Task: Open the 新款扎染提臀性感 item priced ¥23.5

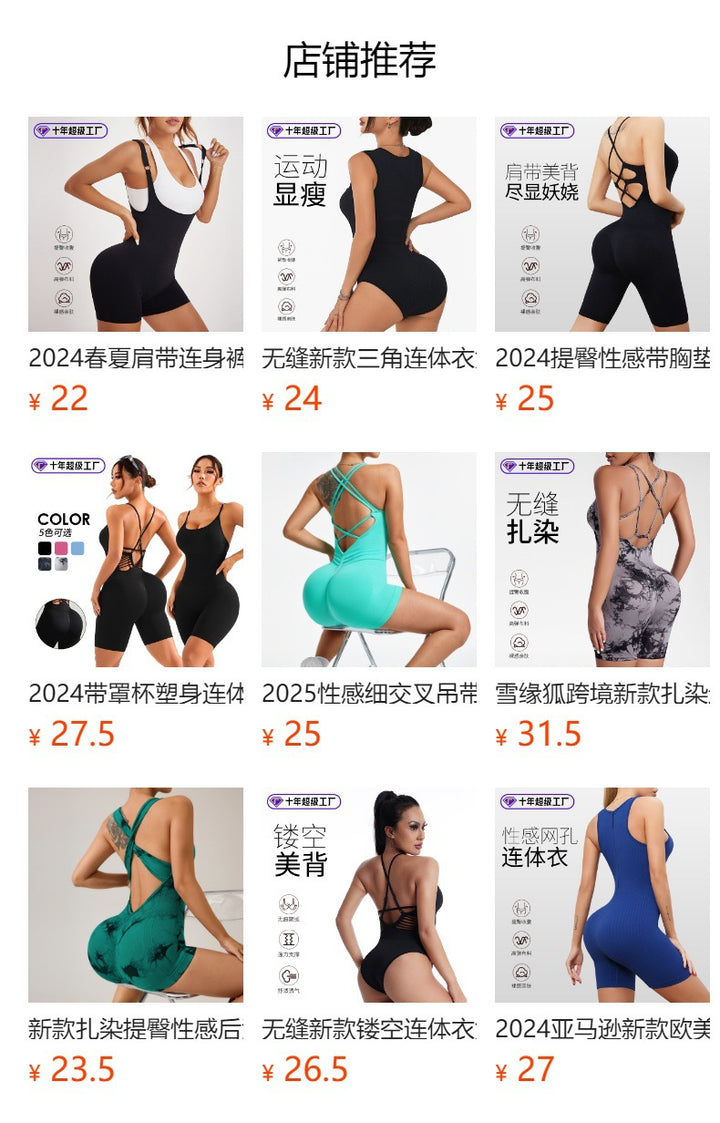Action: (135, 895)
